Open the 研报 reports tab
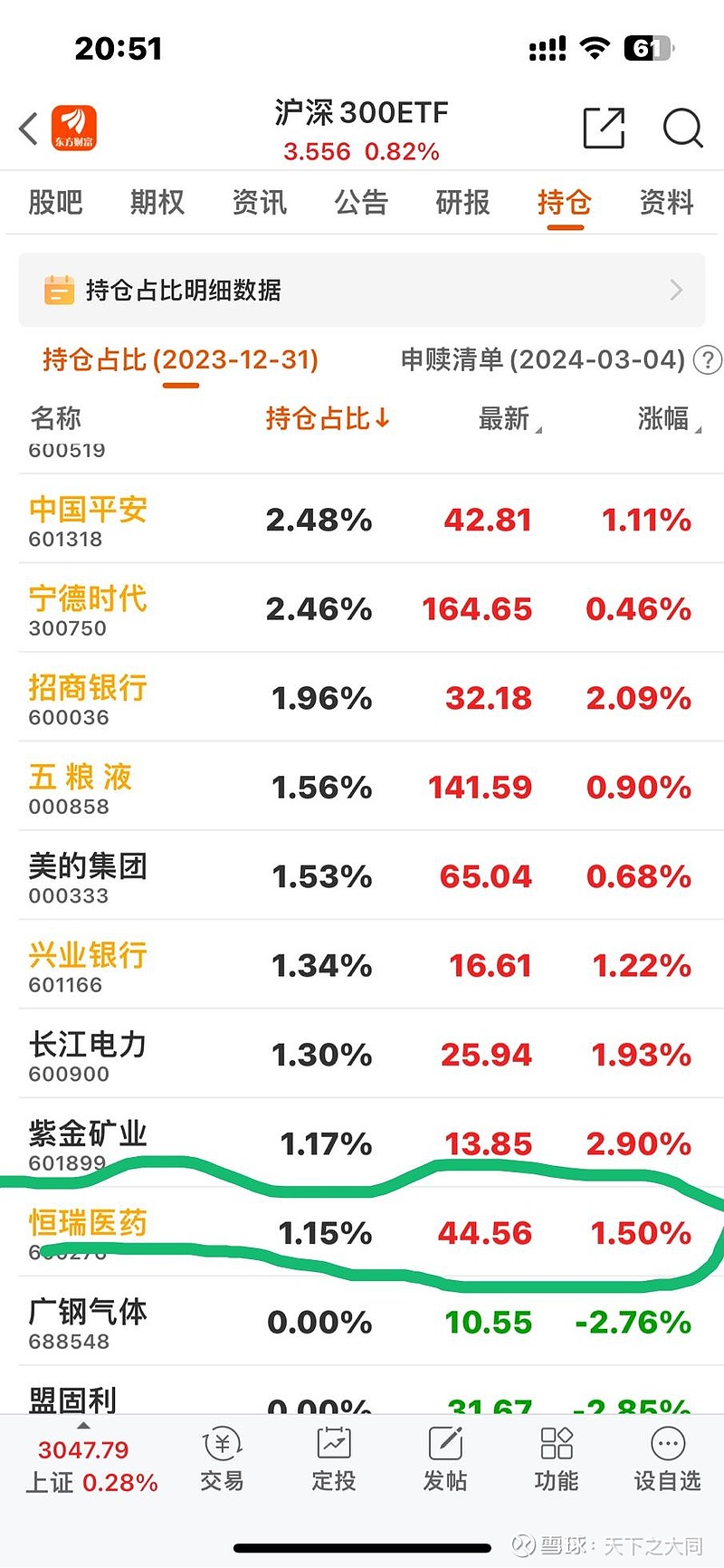 tap(462, 203)
